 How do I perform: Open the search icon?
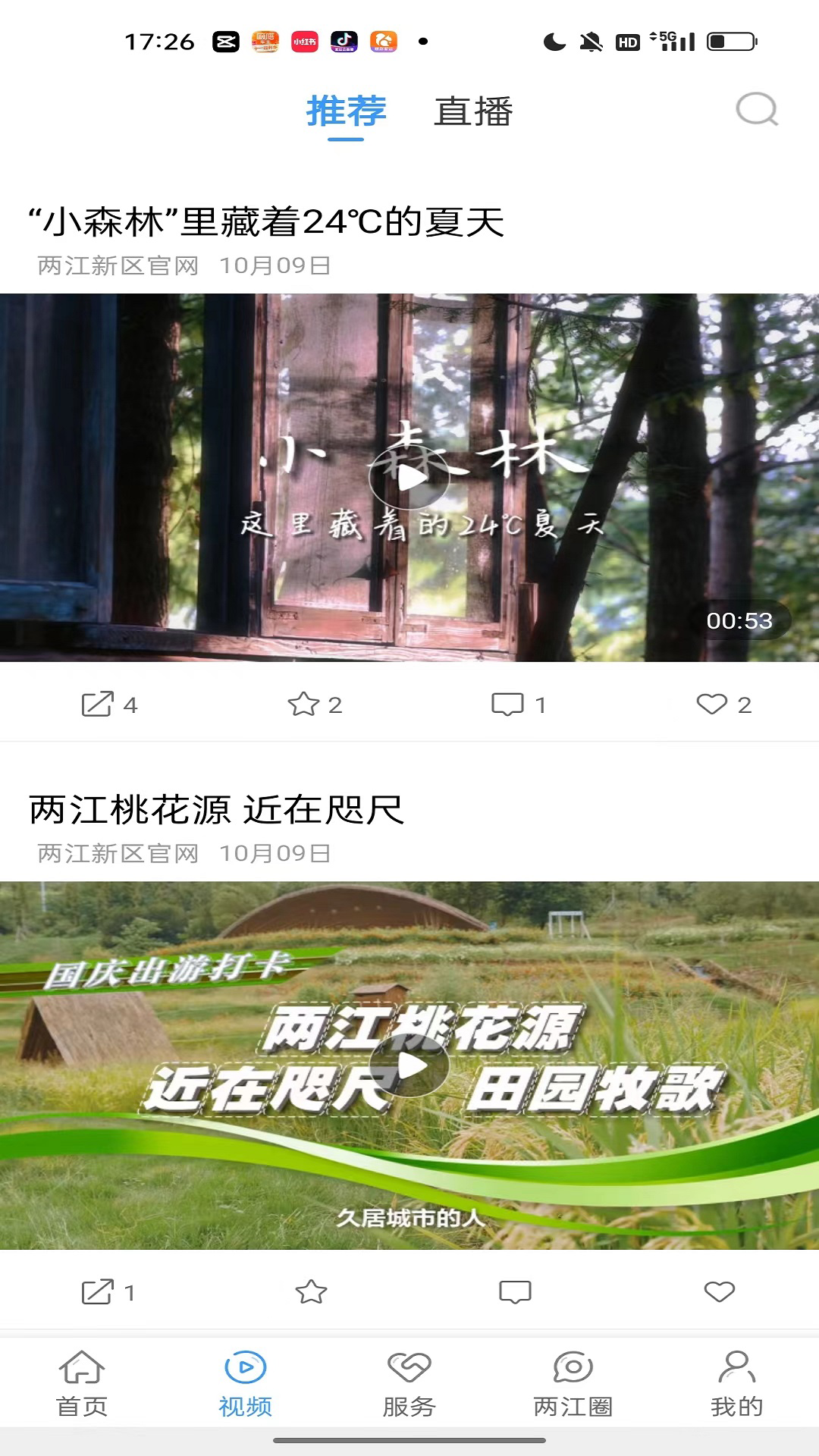pyautogui.click(x=757, y=111)
